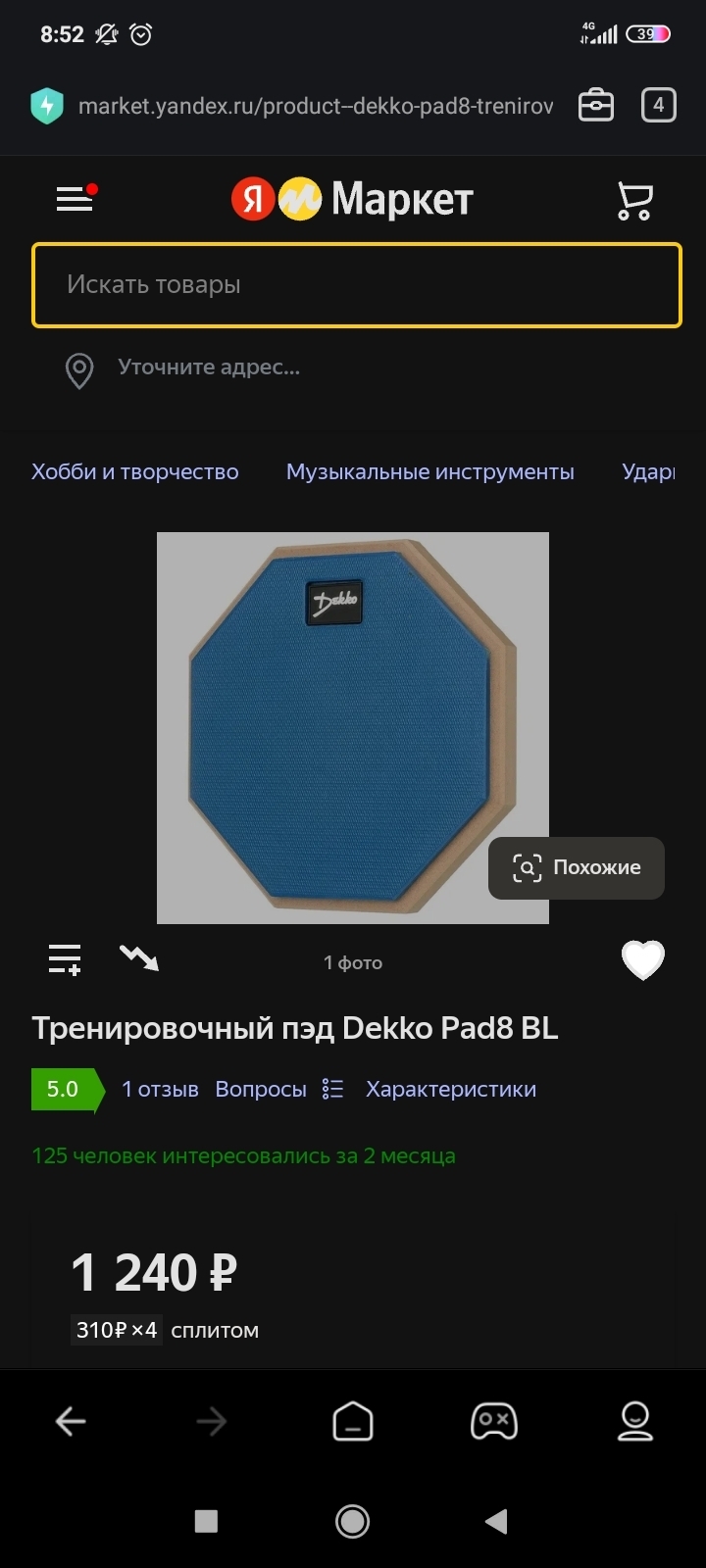This screenshot has width=706, height=1568.
Task: Open Музыкальные инструменты category
Action: 429,471
